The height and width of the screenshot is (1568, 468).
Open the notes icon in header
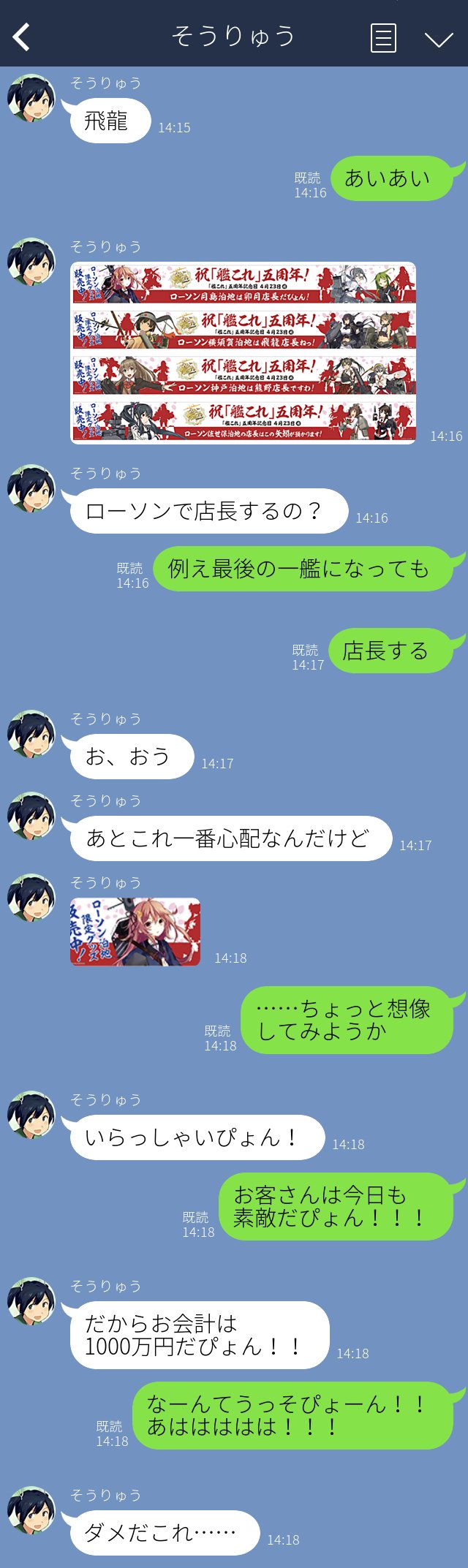tap(383, 37)
